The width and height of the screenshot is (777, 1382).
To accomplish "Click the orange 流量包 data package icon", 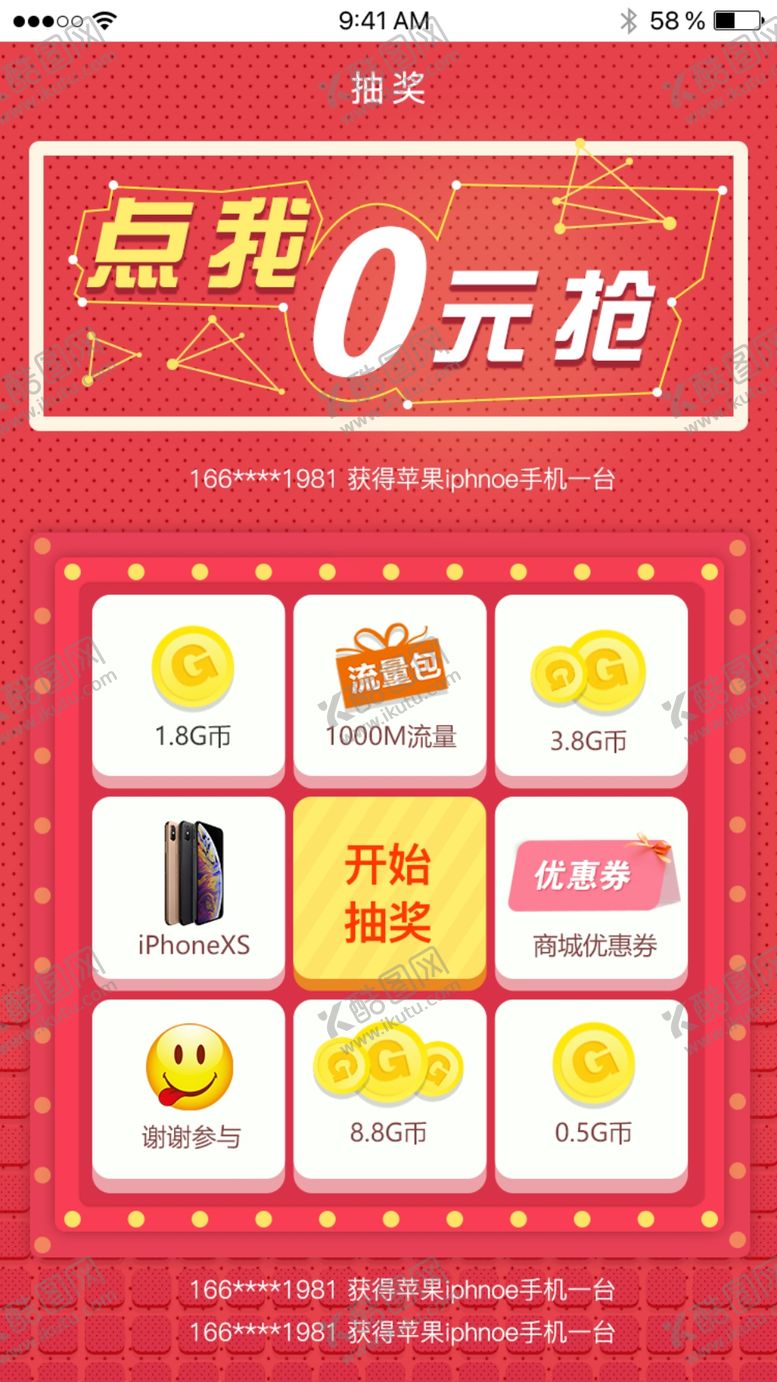I will (389, 665).
